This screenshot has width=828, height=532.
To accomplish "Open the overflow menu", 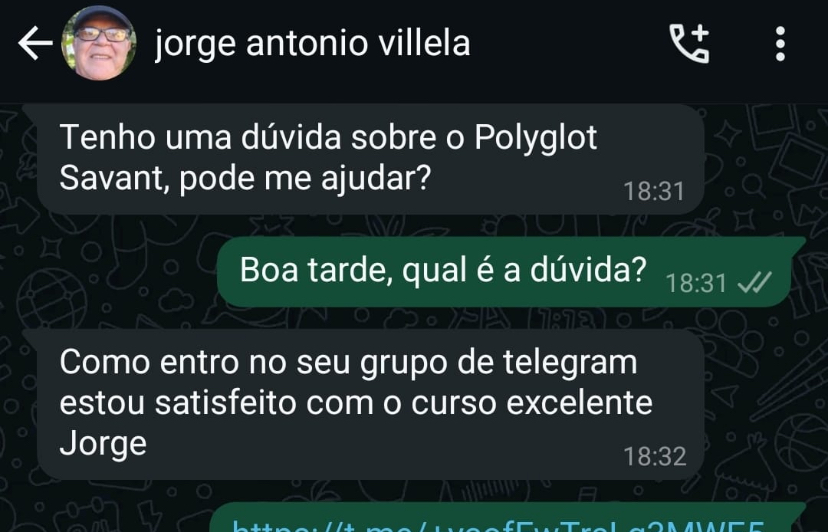I will (x=780, y=44).
